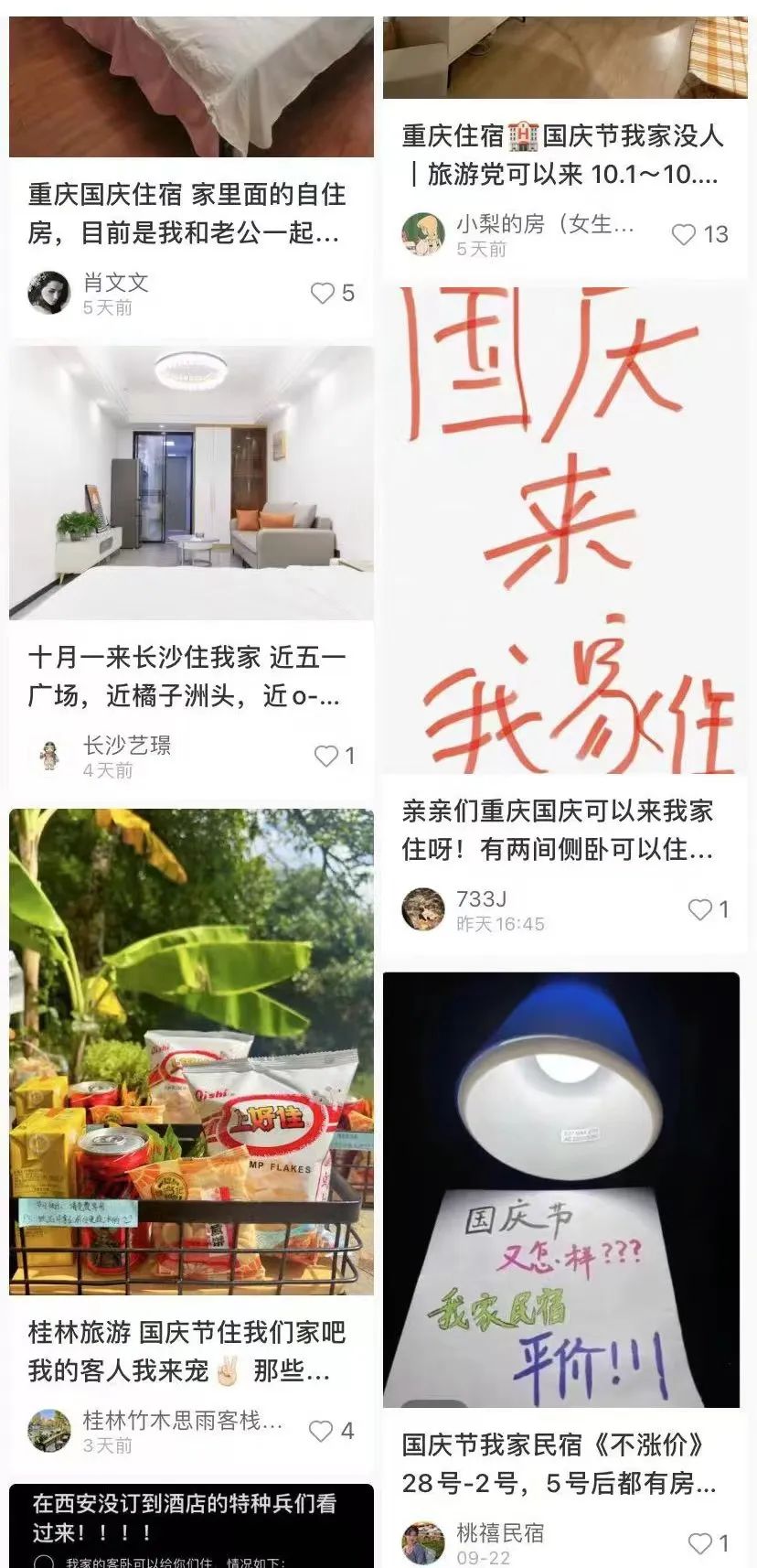The height and width of the screenshot is (1568, 757).
Task: Like 桂林竹木思雨客栈's post
Action: tap(320, 1431)
